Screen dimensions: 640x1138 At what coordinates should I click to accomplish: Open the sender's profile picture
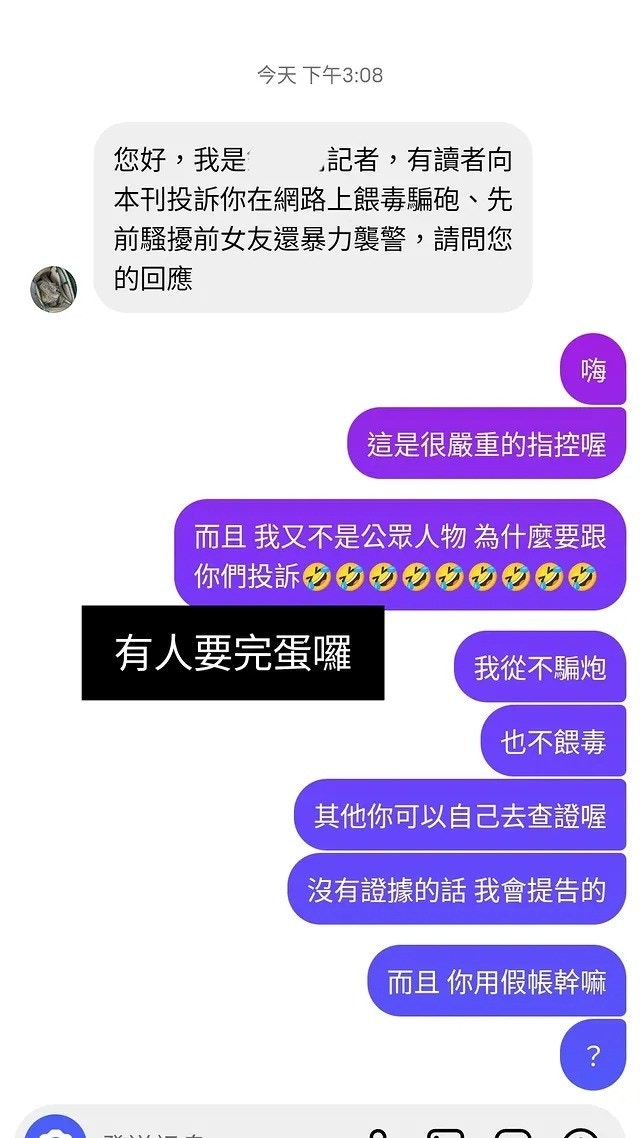53,289
